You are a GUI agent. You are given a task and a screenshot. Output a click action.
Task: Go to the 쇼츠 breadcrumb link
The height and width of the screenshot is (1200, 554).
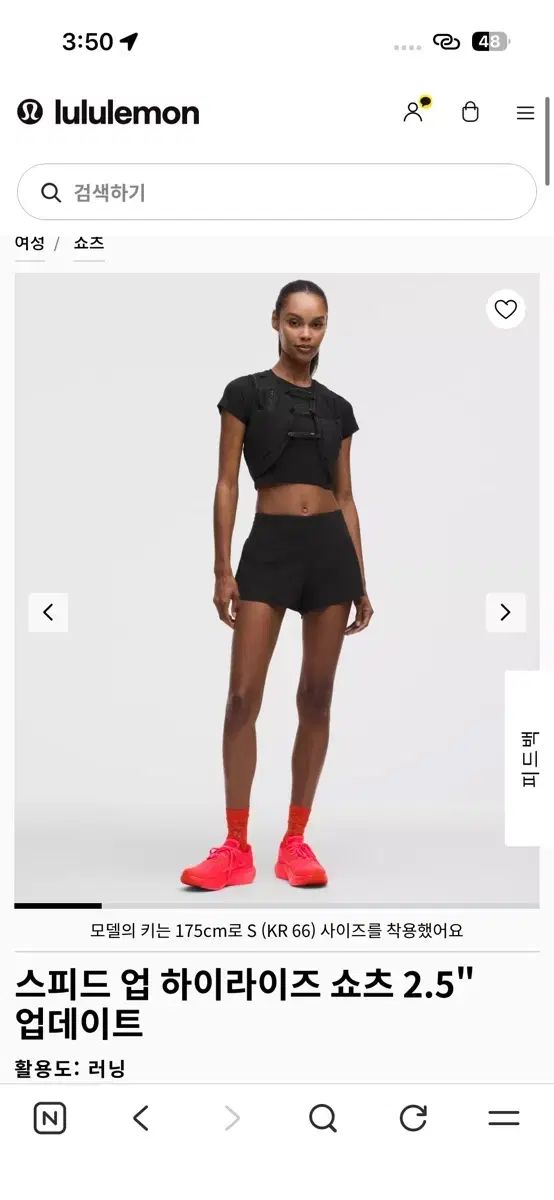89,243
